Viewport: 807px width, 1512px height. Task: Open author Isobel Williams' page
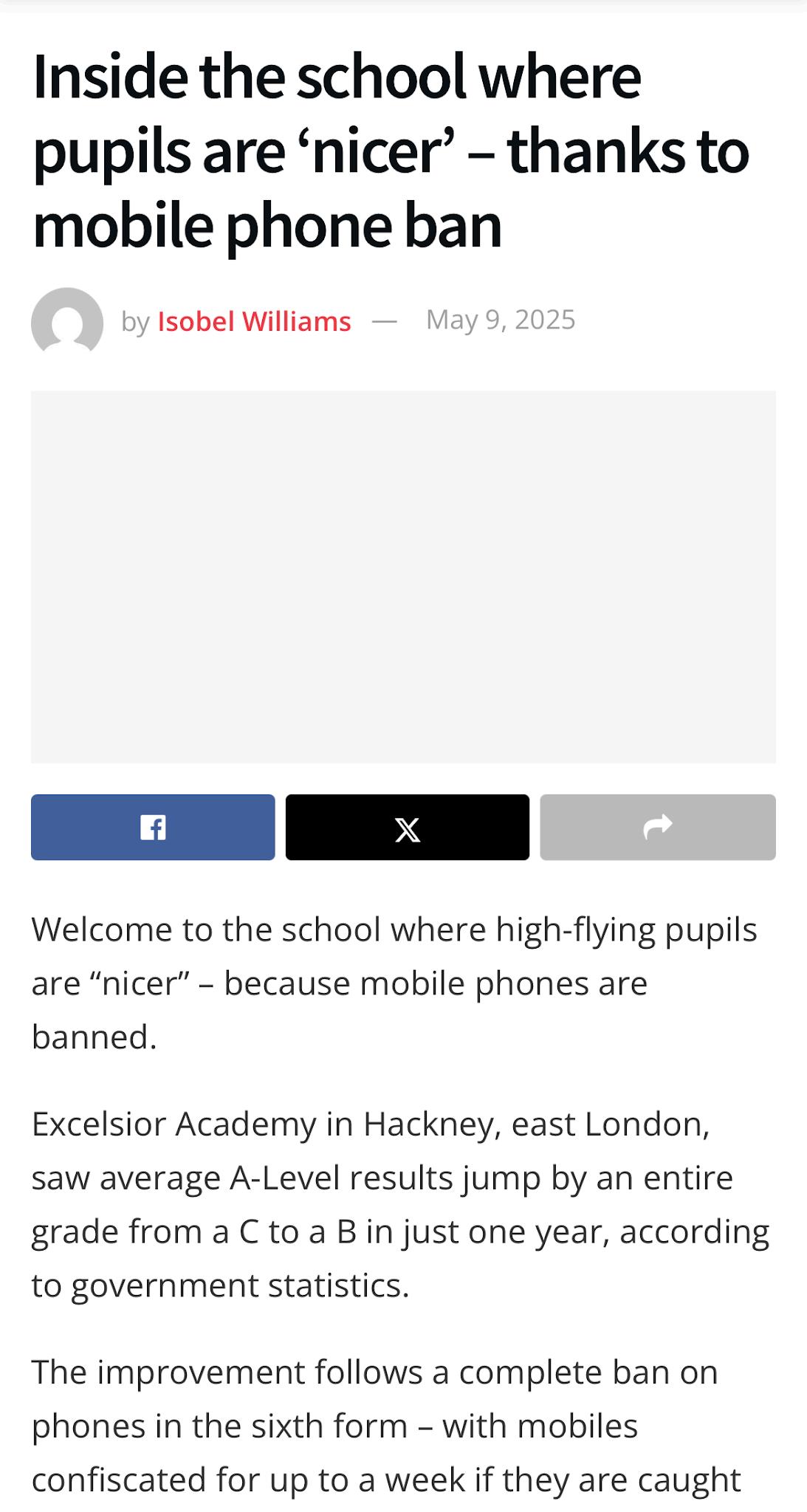[x=254, y=321]
